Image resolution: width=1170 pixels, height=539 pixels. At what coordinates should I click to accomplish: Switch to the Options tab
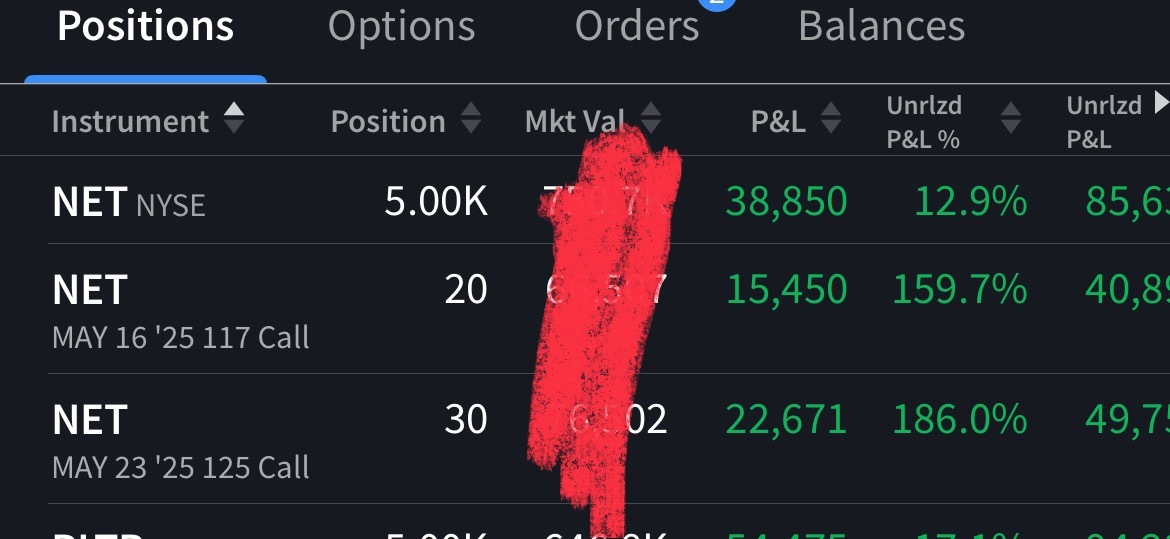click(401, 27)
